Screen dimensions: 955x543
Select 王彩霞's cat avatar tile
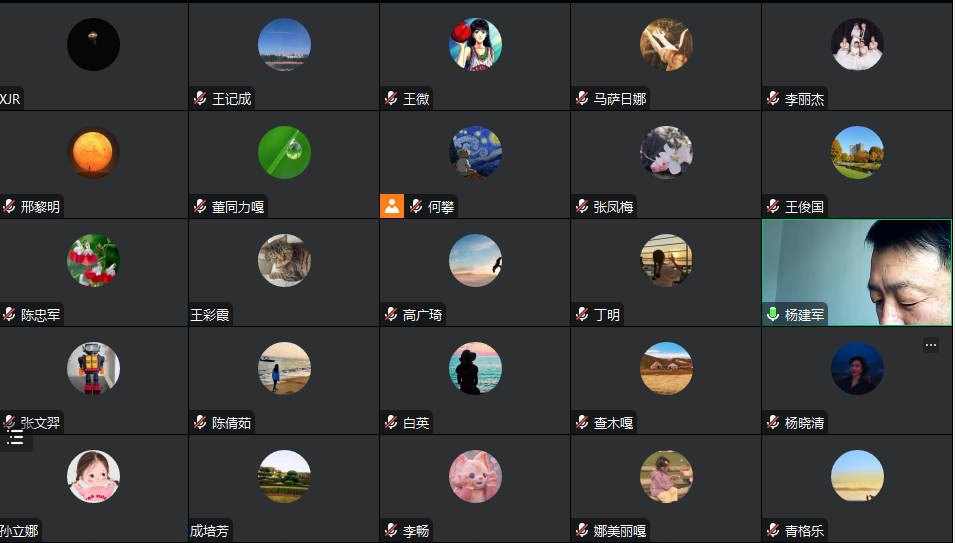coord(284,260)
